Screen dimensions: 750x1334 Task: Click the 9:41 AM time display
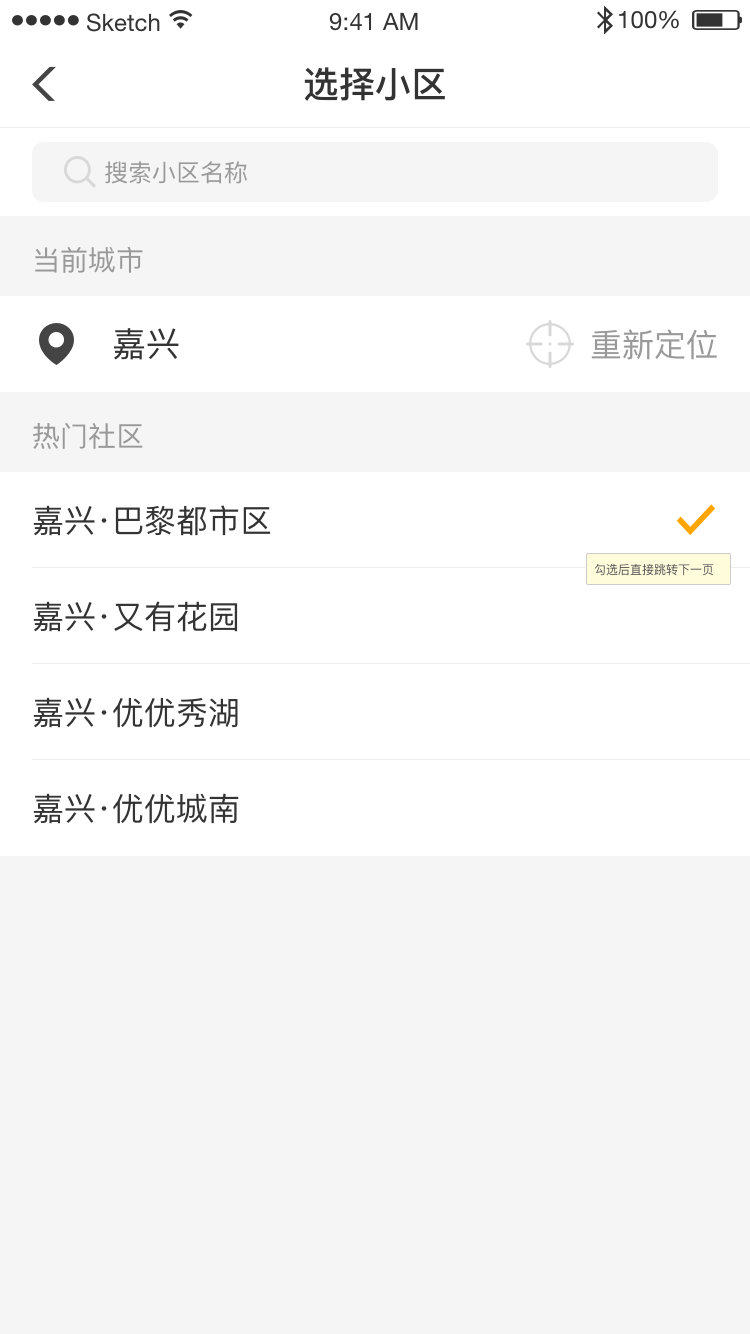click(x=374, y=21)
